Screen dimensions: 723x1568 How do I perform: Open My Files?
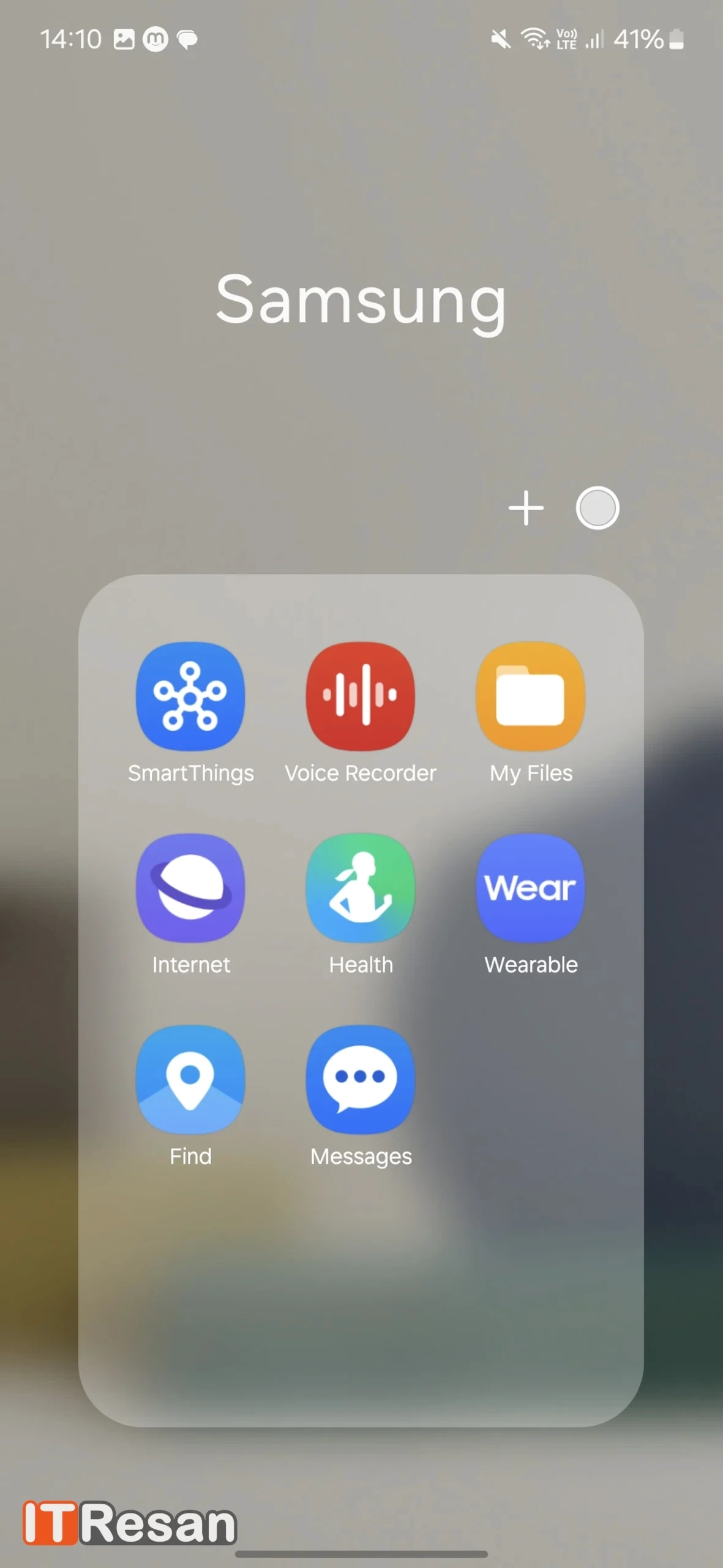[531, 696]
